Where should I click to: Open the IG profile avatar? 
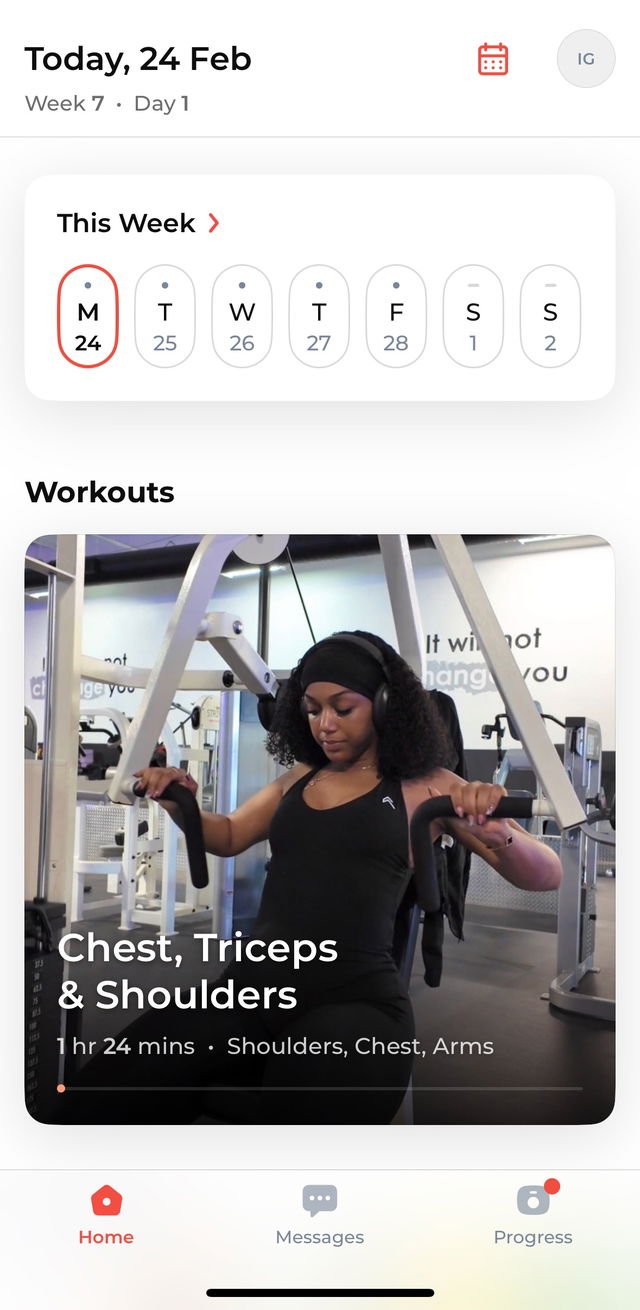click(x=586, y=59)
